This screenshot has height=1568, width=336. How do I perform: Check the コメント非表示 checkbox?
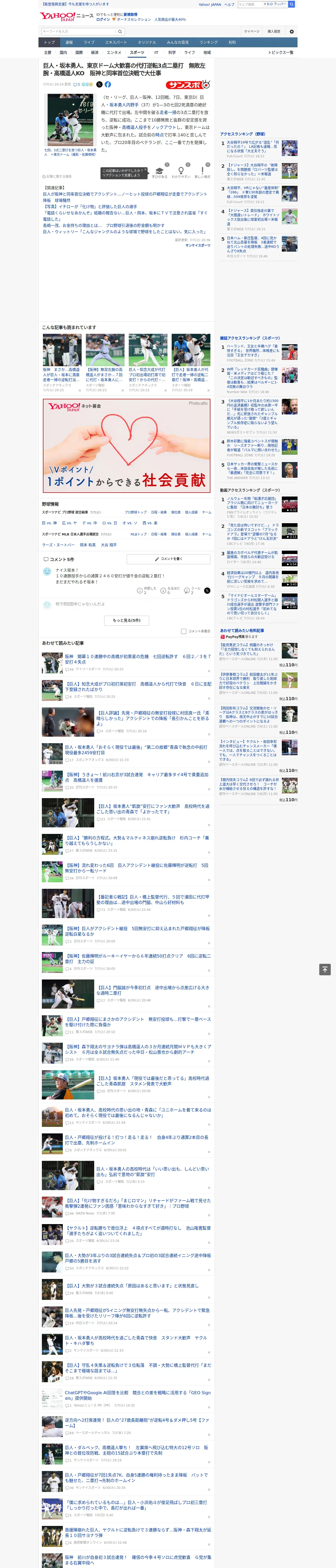click(x=183, y=631)
